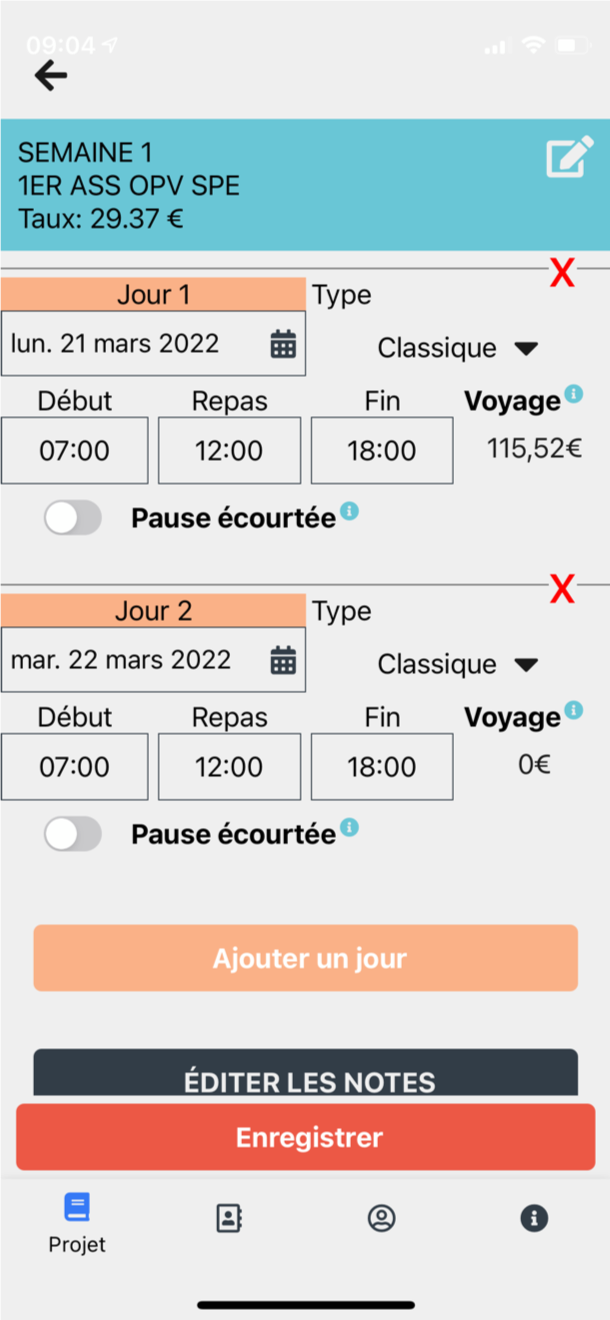Delete Jour 1 with the red X
The width and height of the screenshot is (610, 1320).
pyautogui.click(x=562, y=273)
